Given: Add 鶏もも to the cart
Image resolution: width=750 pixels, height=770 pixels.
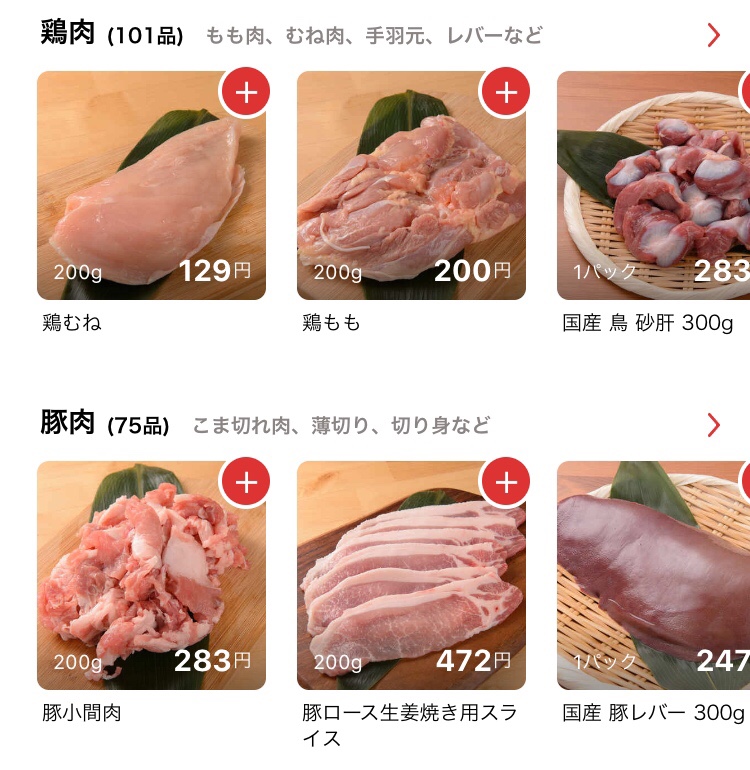Looking at the screenshot, I should [506, 93].
